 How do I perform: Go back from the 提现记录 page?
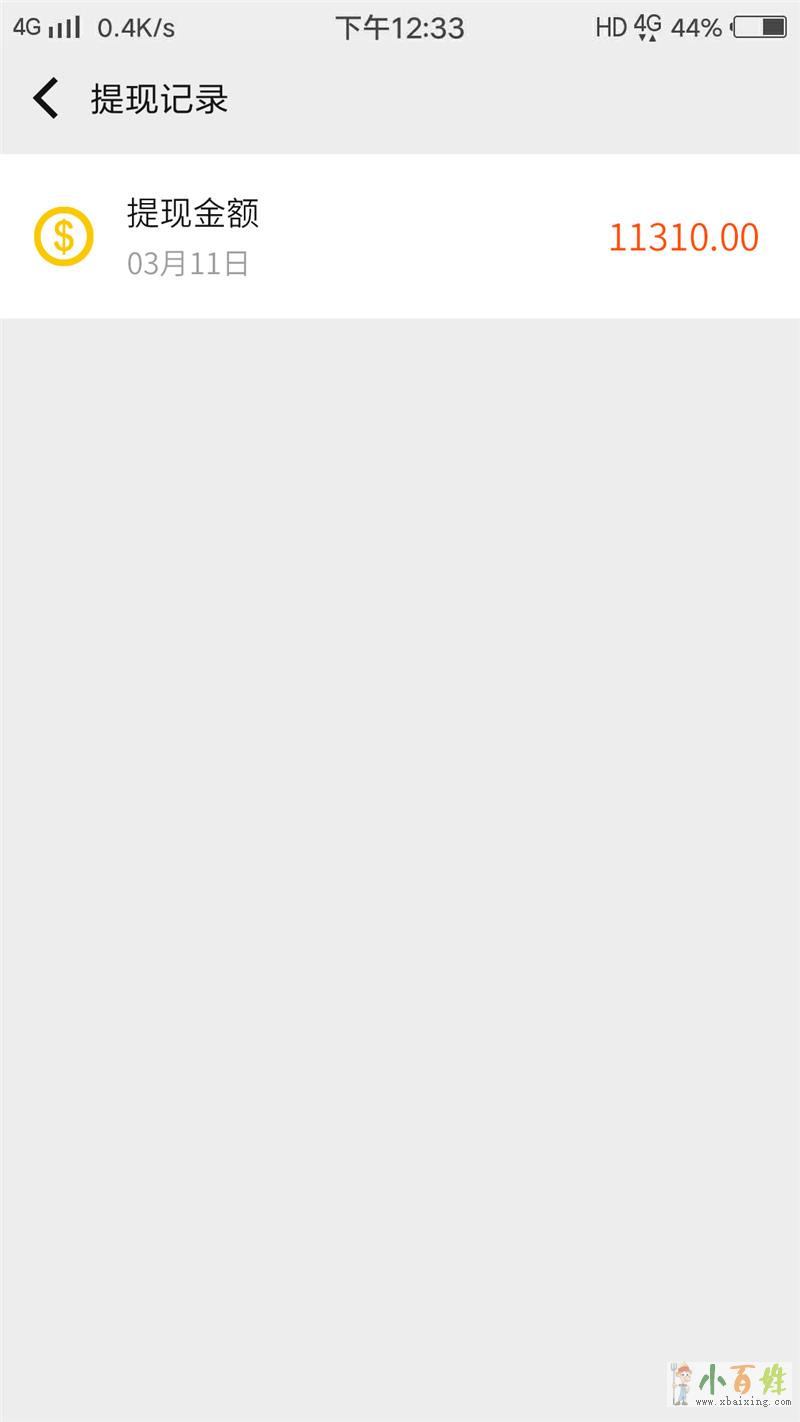(x=46, y=99)
